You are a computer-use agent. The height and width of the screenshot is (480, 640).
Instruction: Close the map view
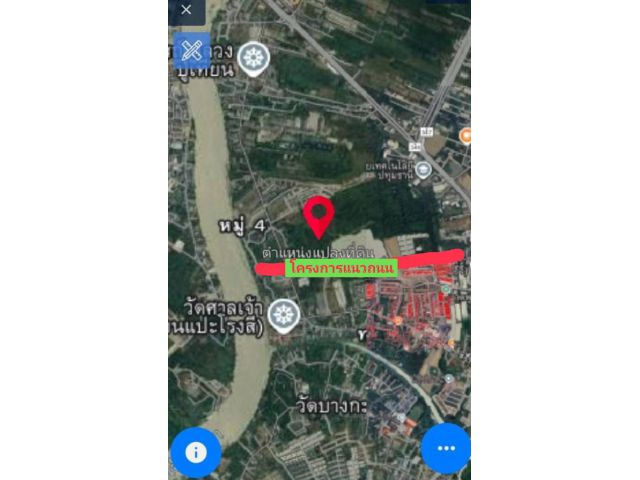point(186,10)
